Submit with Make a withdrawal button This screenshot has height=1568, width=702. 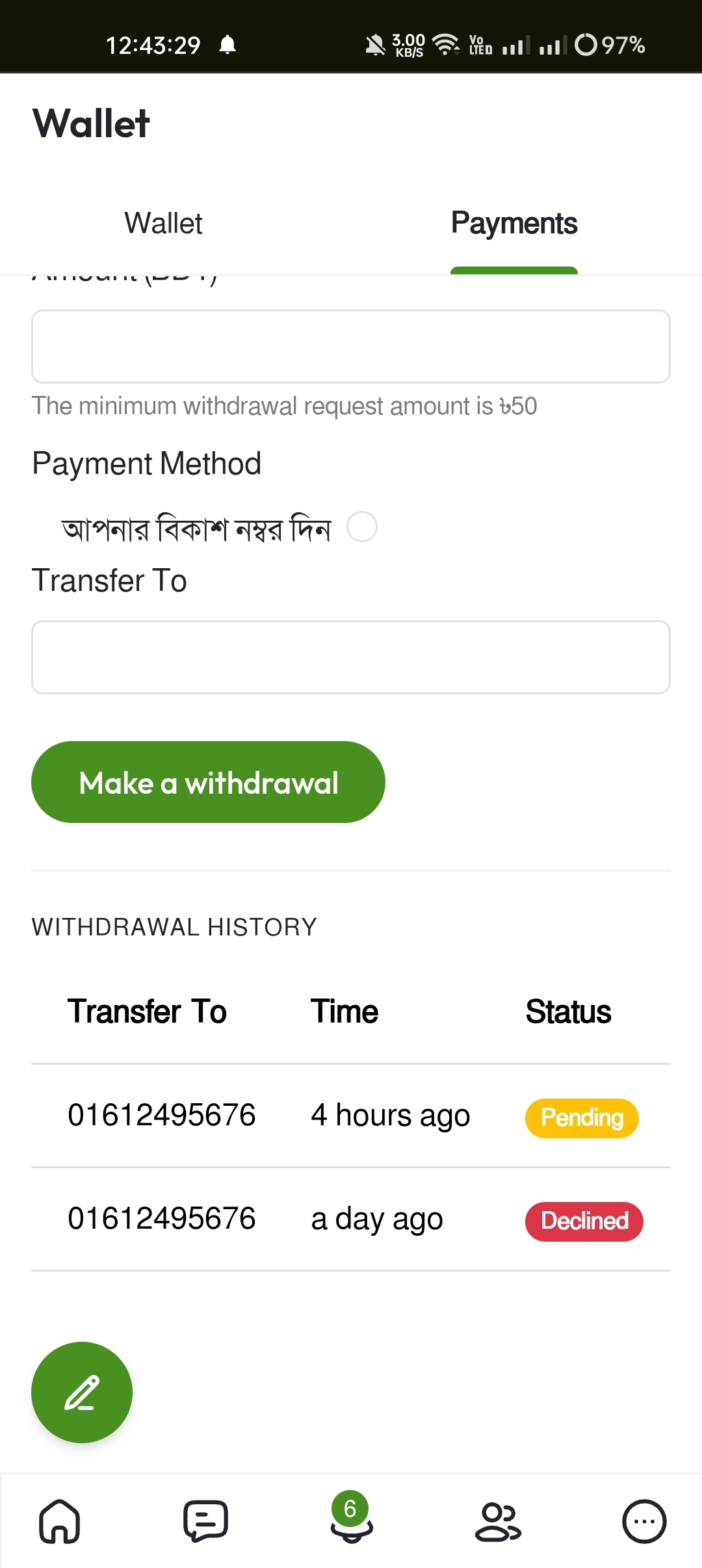208,782
